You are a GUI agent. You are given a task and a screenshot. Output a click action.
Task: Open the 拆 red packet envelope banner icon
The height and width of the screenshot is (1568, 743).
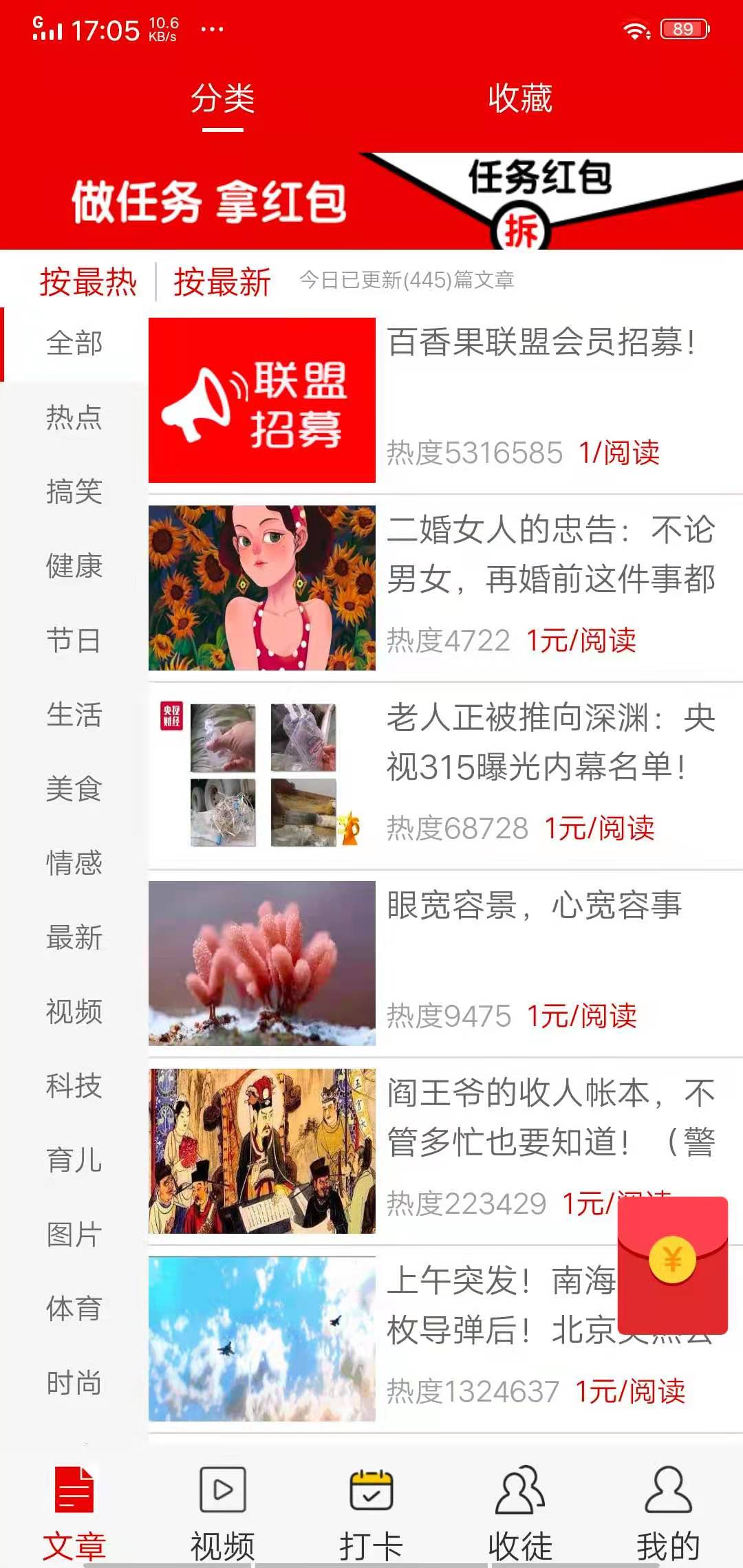coord(521,227)
